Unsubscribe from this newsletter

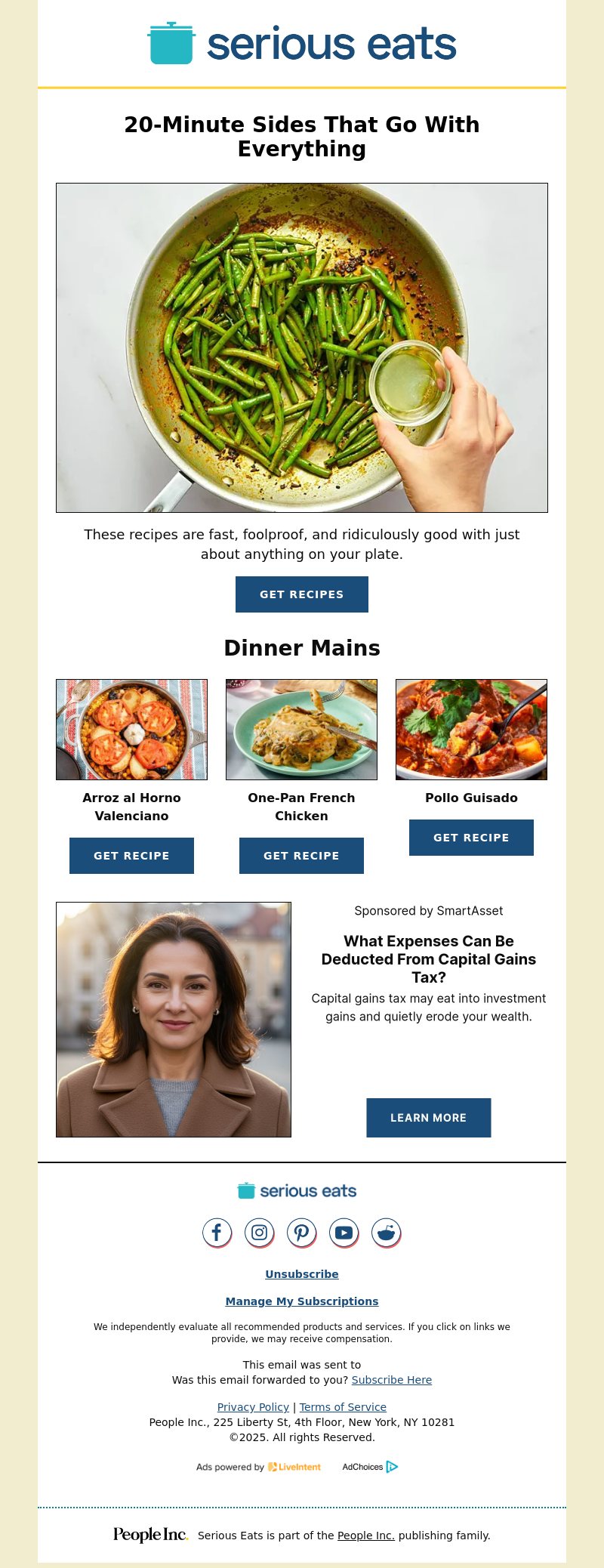pos(302,1274)
